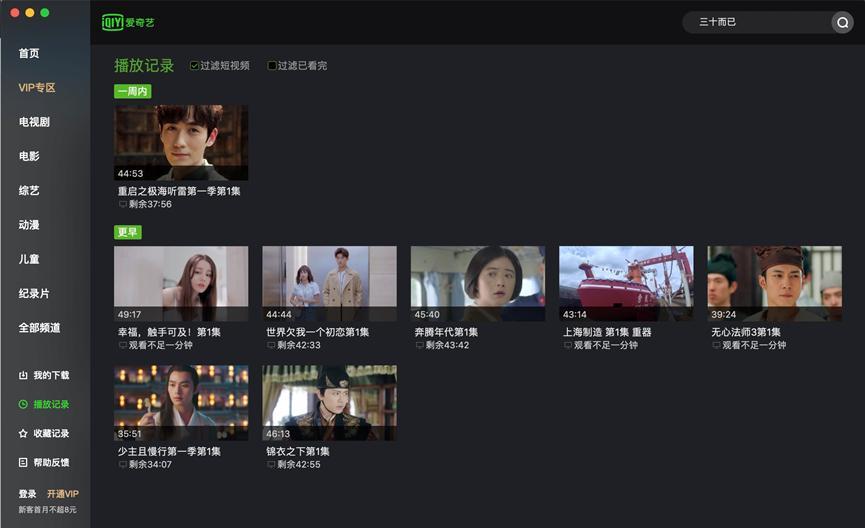Switch to the 电影 channel
Image resolution: width=865 pixels, height=528 pixels.
(x=29, y=156)
